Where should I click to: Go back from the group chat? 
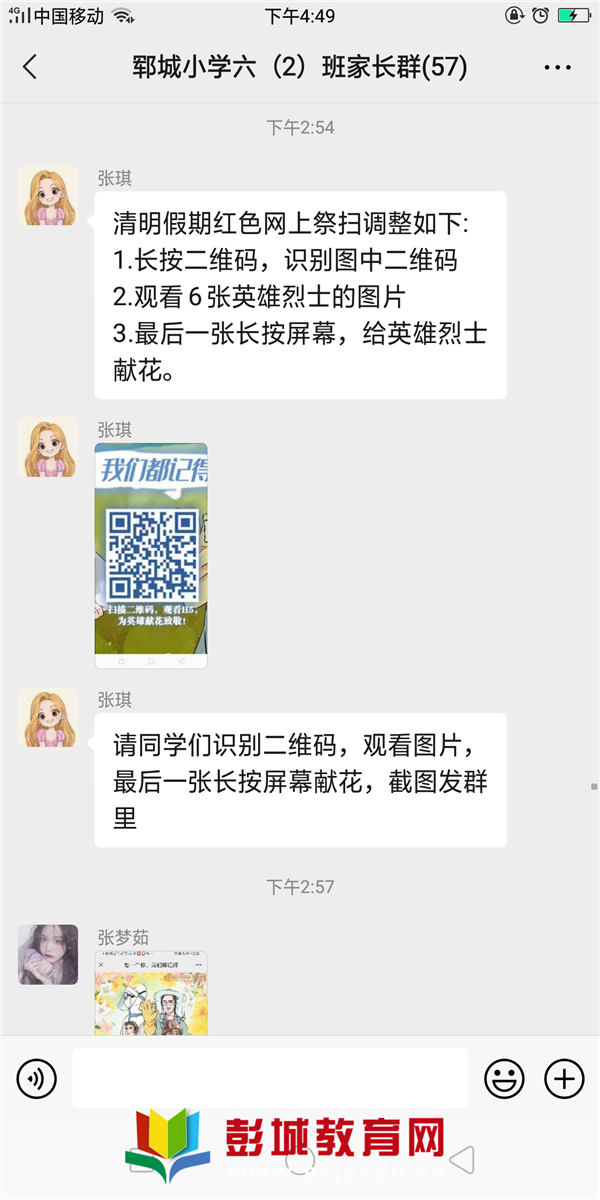tap(30, 68)
